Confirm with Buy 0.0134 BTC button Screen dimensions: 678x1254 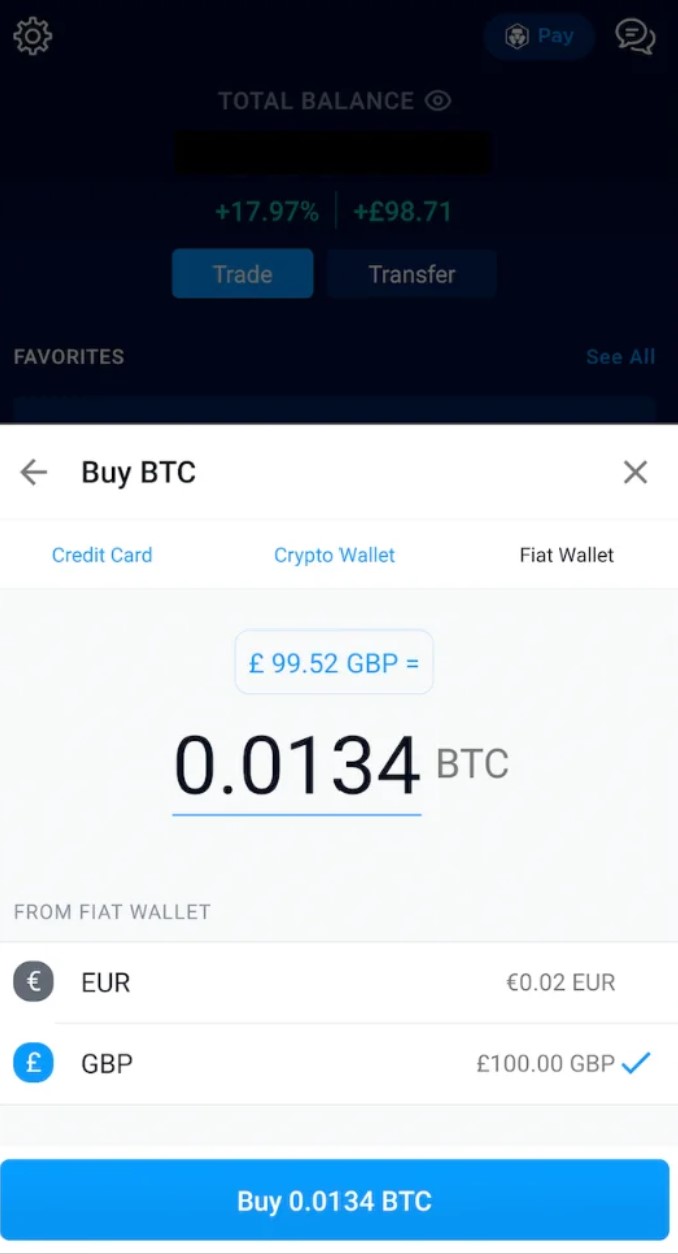pyautogui.click(x=334, y=1200)
